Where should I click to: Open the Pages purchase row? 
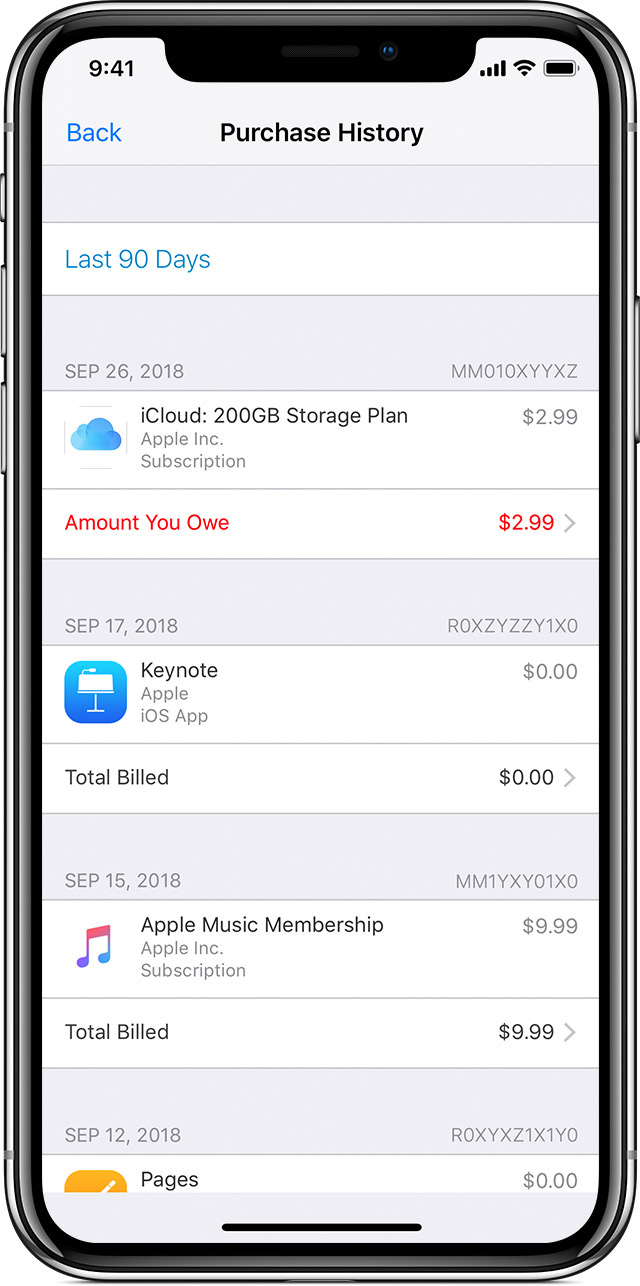click(320, 1174)
